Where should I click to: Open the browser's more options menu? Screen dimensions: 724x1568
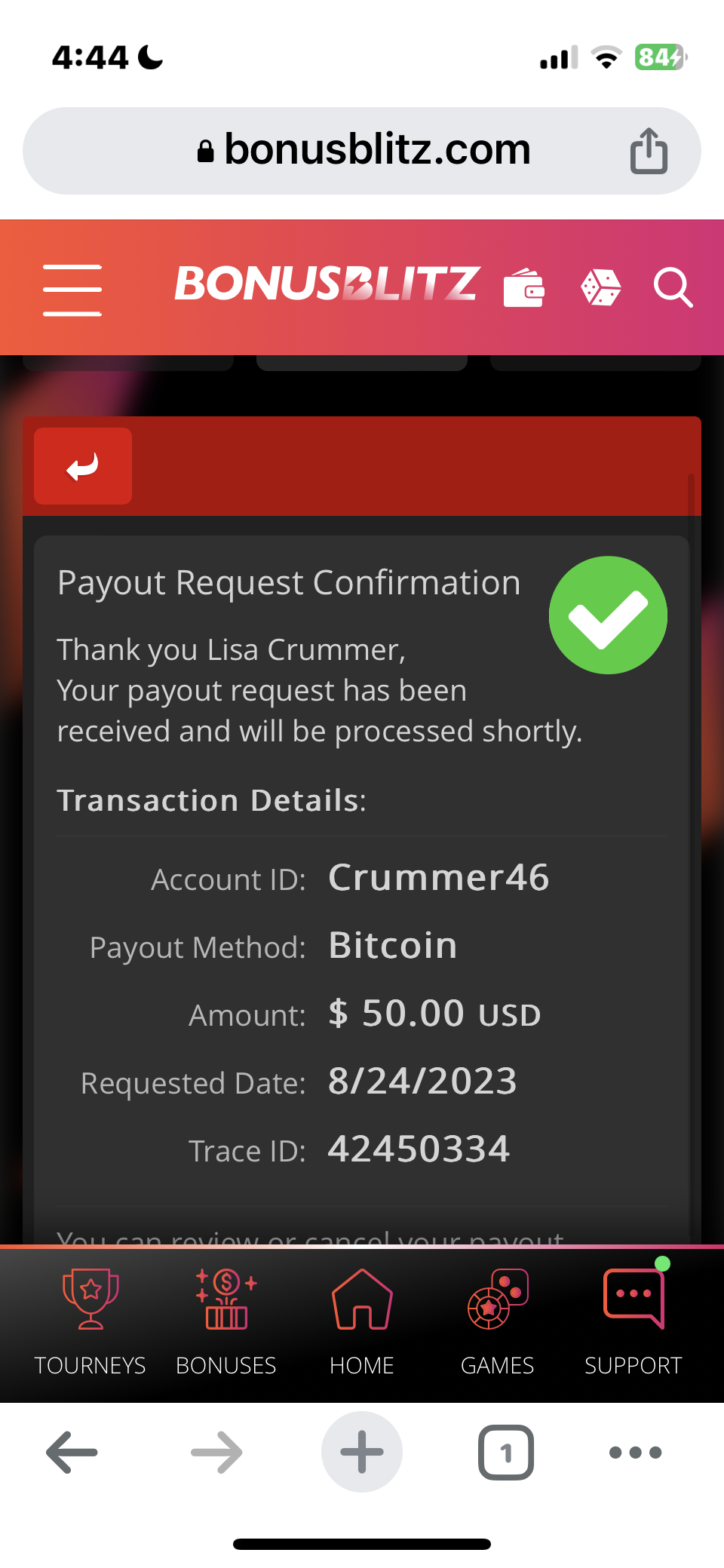[635, 1452]
